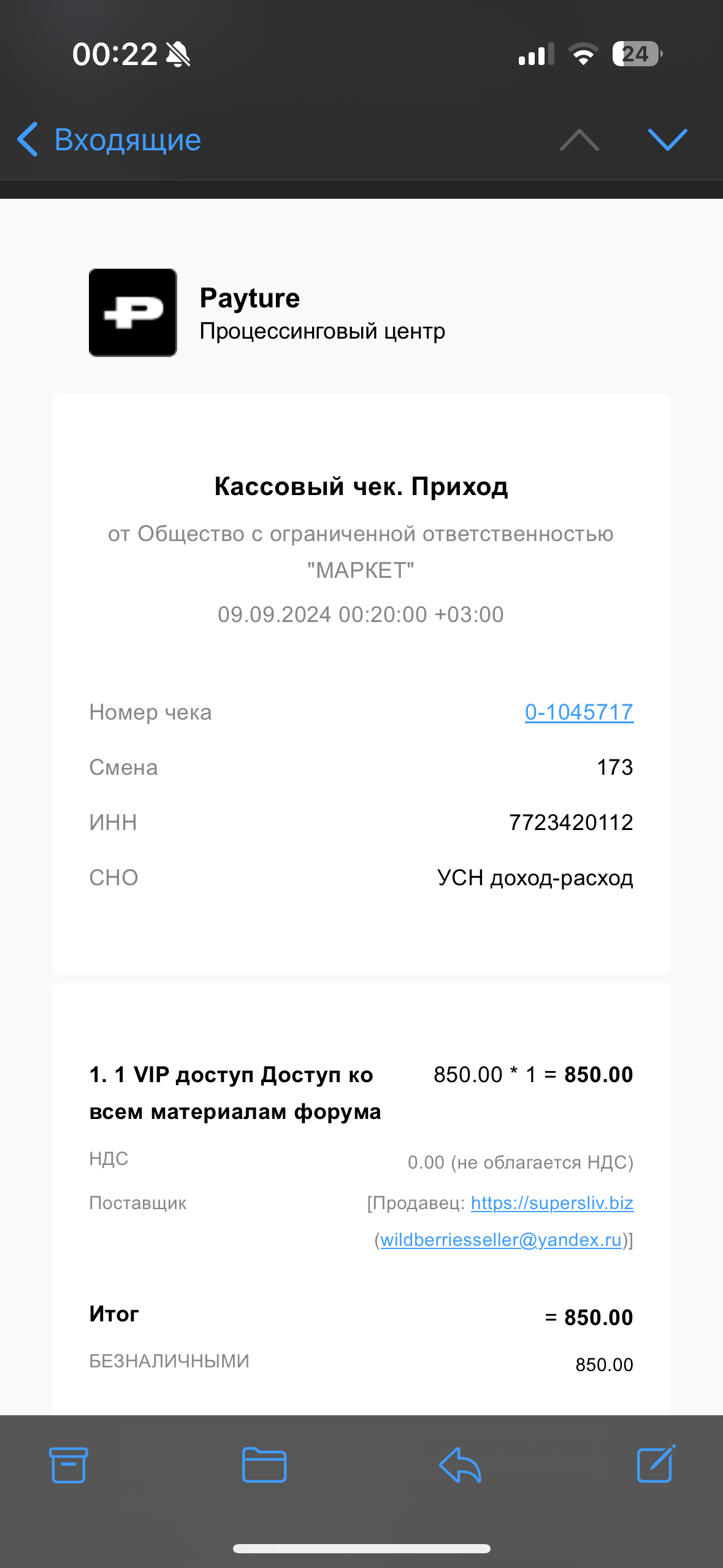Reply to this email
The width and height of the screenshot is (723, 1568).
[460, 1465]
